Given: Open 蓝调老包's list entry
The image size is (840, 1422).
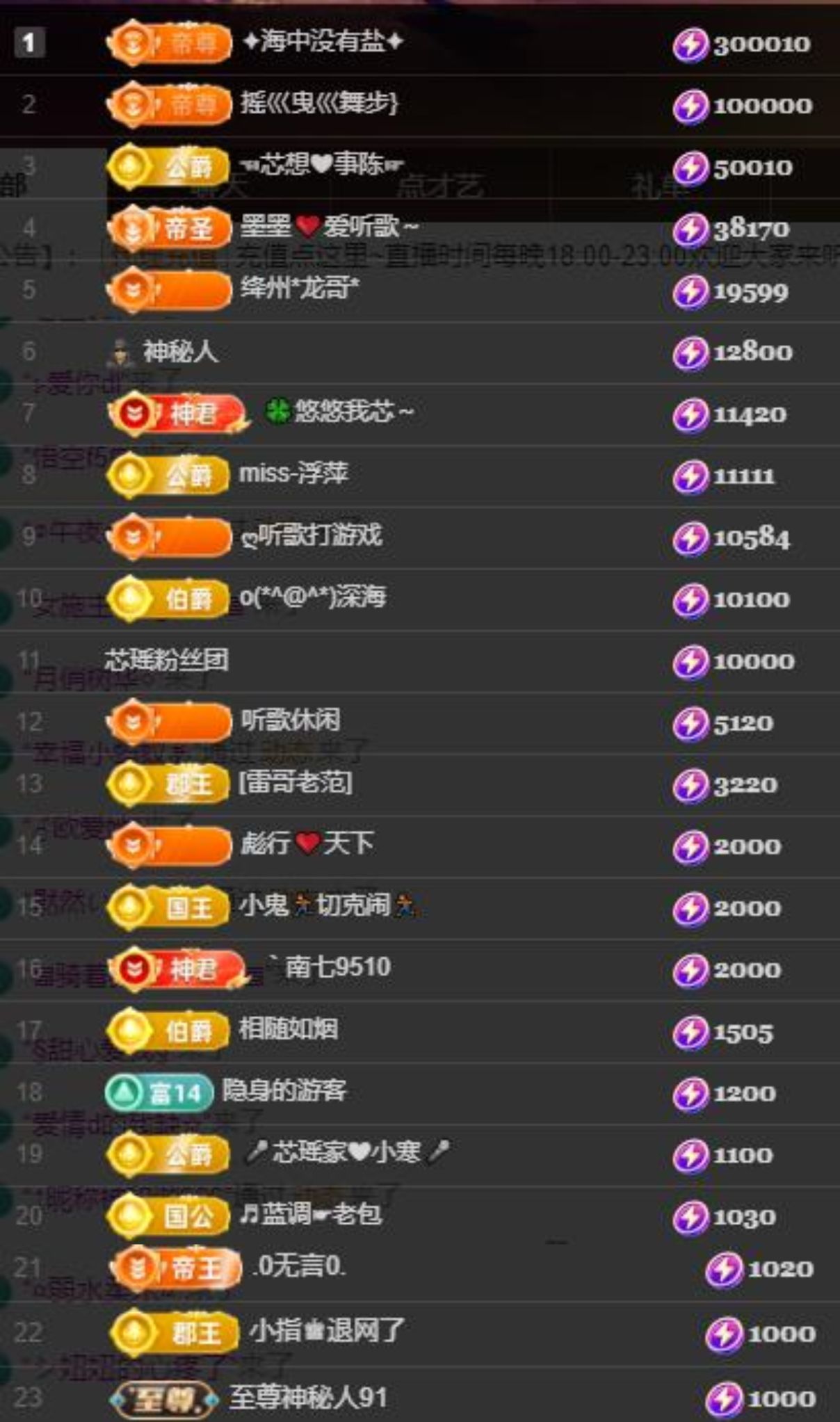Looking at the screenshot, I should pyautogui.click(x=310, y=1215).
